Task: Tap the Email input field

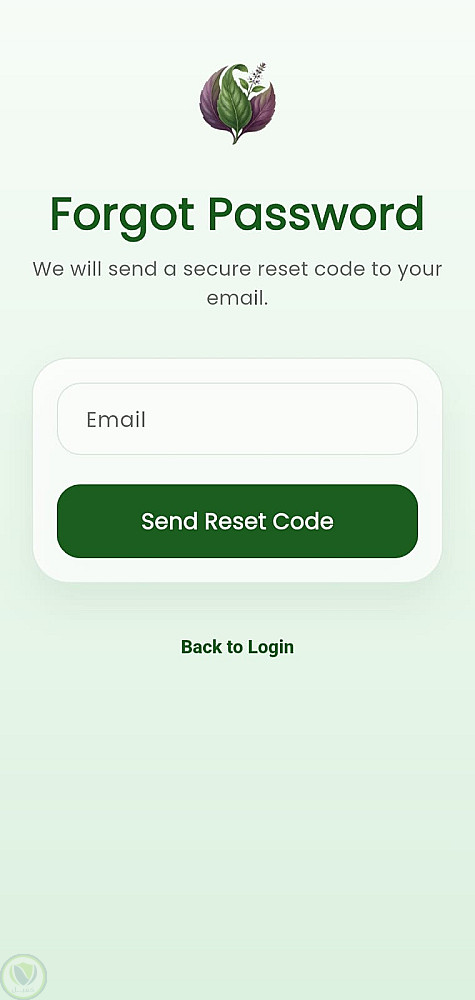Action: pos(237,419)
